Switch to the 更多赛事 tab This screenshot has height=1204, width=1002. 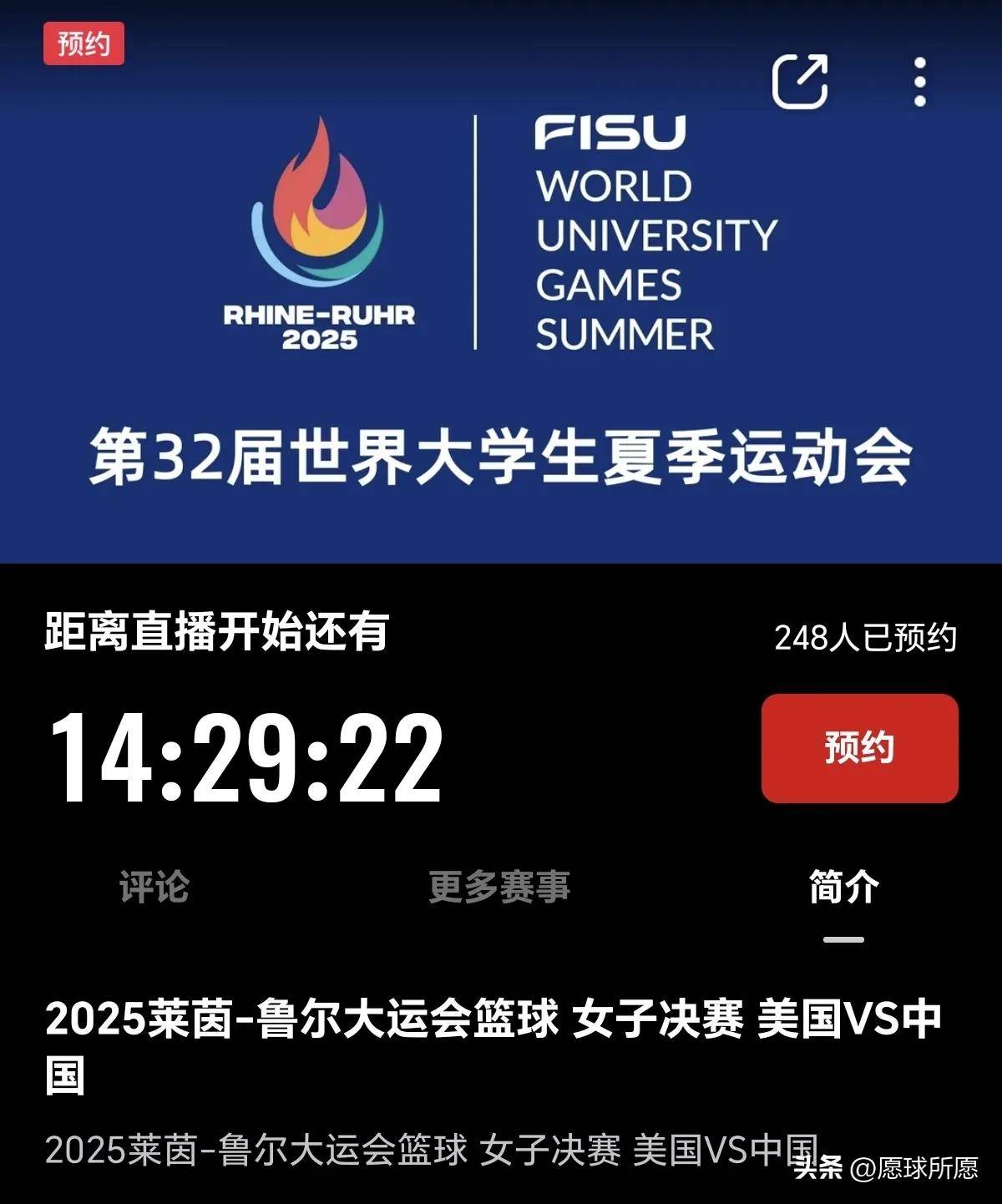498,887
